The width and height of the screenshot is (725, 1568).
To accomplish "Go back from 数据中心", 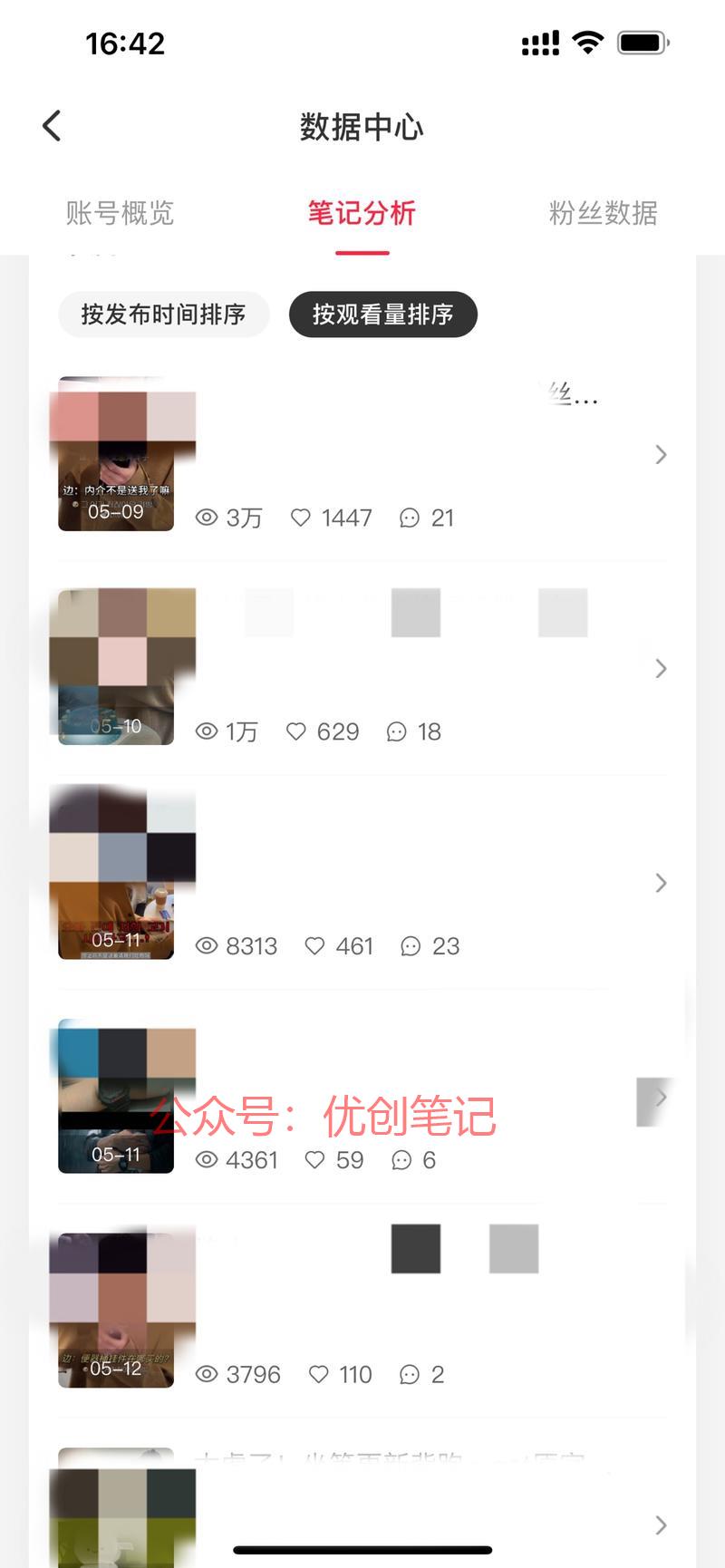I will point(52,126).
